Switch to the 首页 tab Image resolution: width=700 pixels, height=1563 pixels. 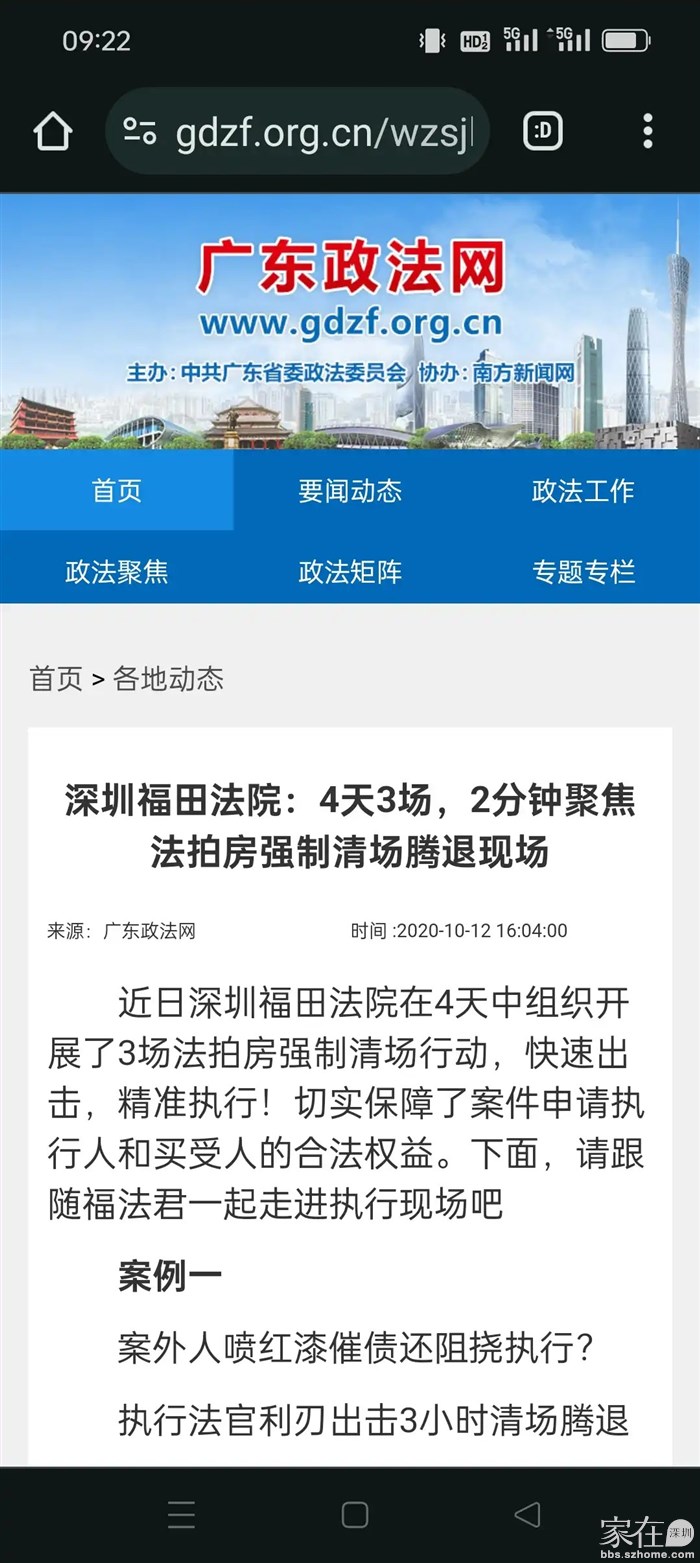click(117, 490)
